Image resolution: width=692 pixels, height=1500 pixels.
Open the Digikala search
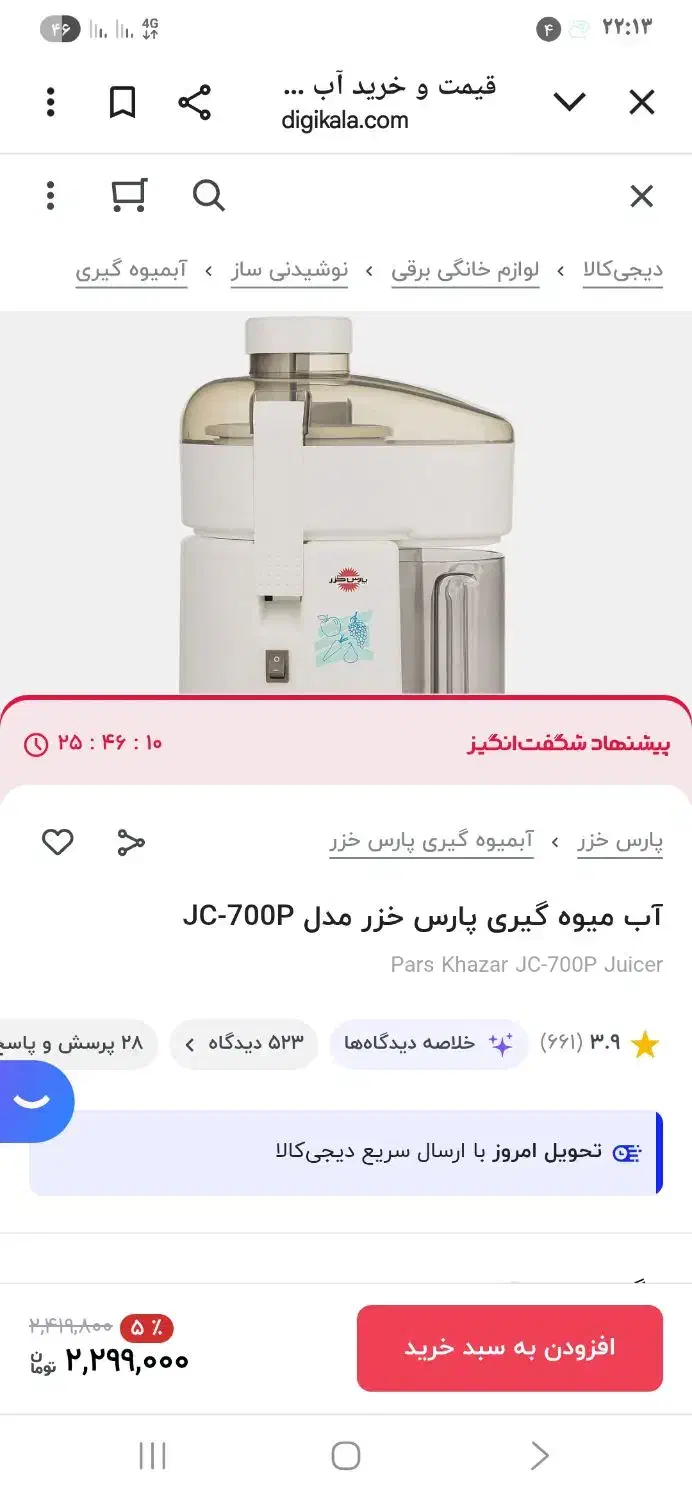pos(208,196)
